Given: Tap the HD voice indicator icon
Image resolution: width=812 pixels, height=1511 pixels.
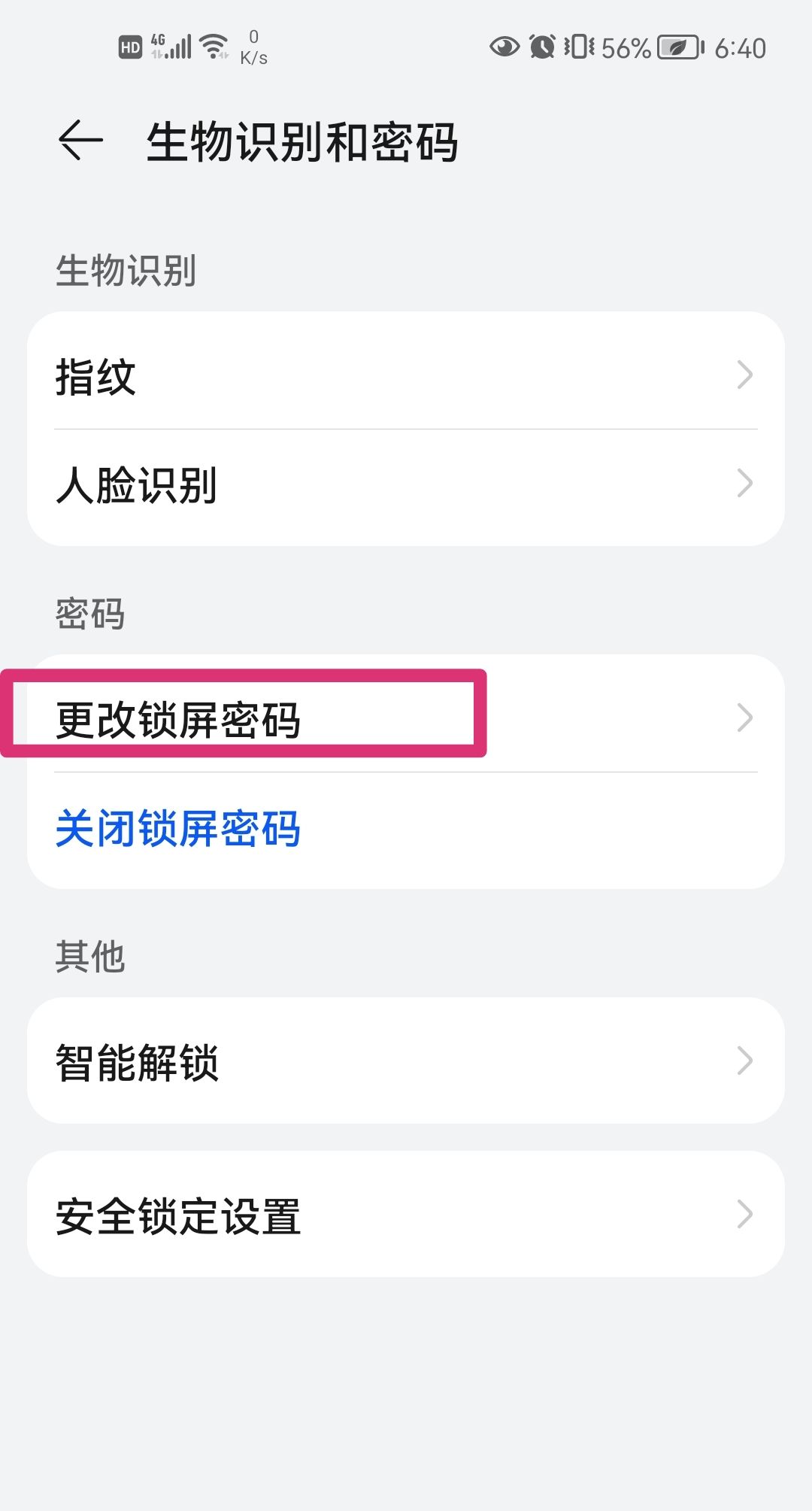Looking at the screenshot, I should [x=129, y=47].
